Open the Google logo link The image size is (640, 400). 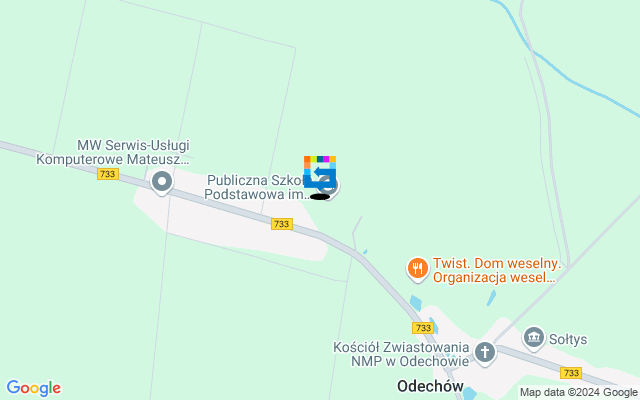(33, 388)
